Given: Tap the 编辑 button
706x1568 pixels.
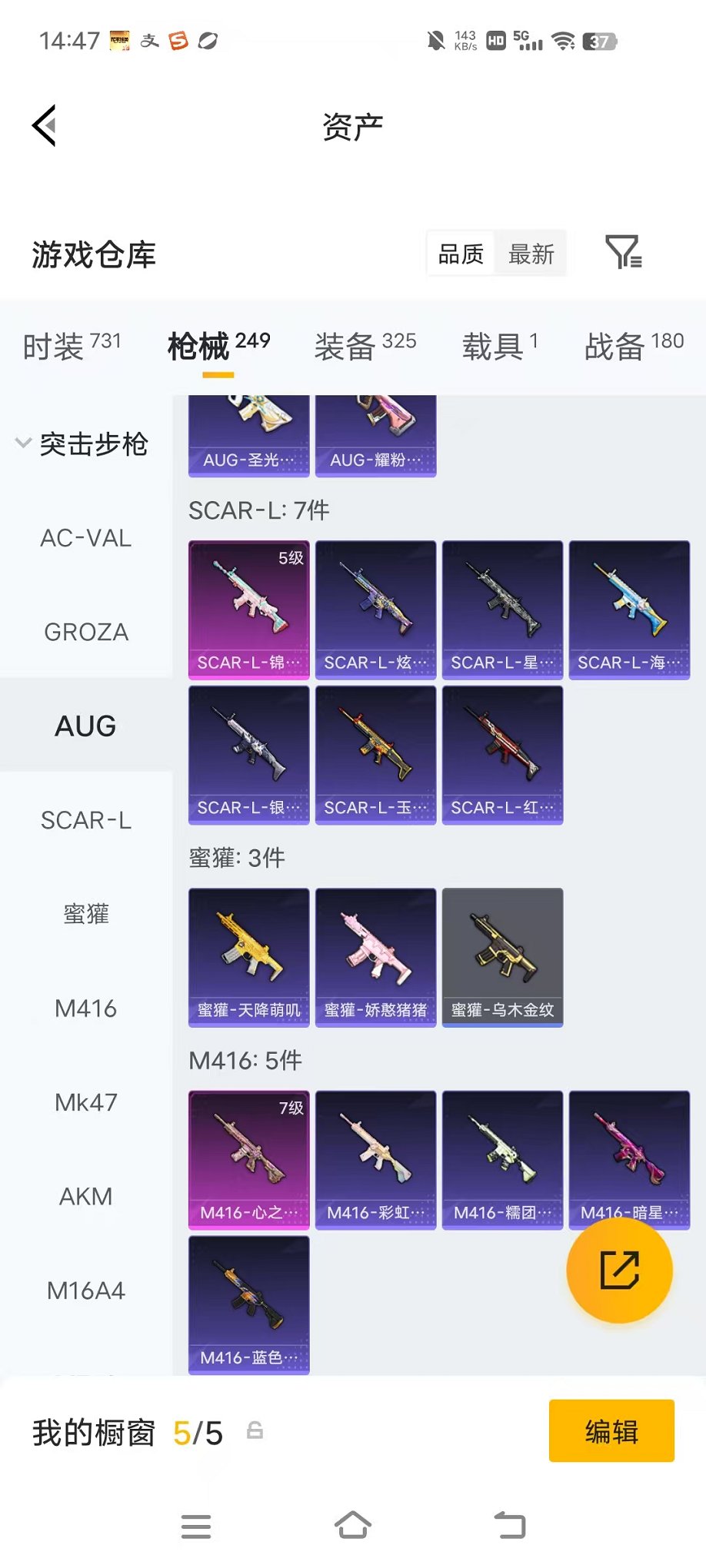Looking at the screenshot, I should click(x=611, y=1431).
